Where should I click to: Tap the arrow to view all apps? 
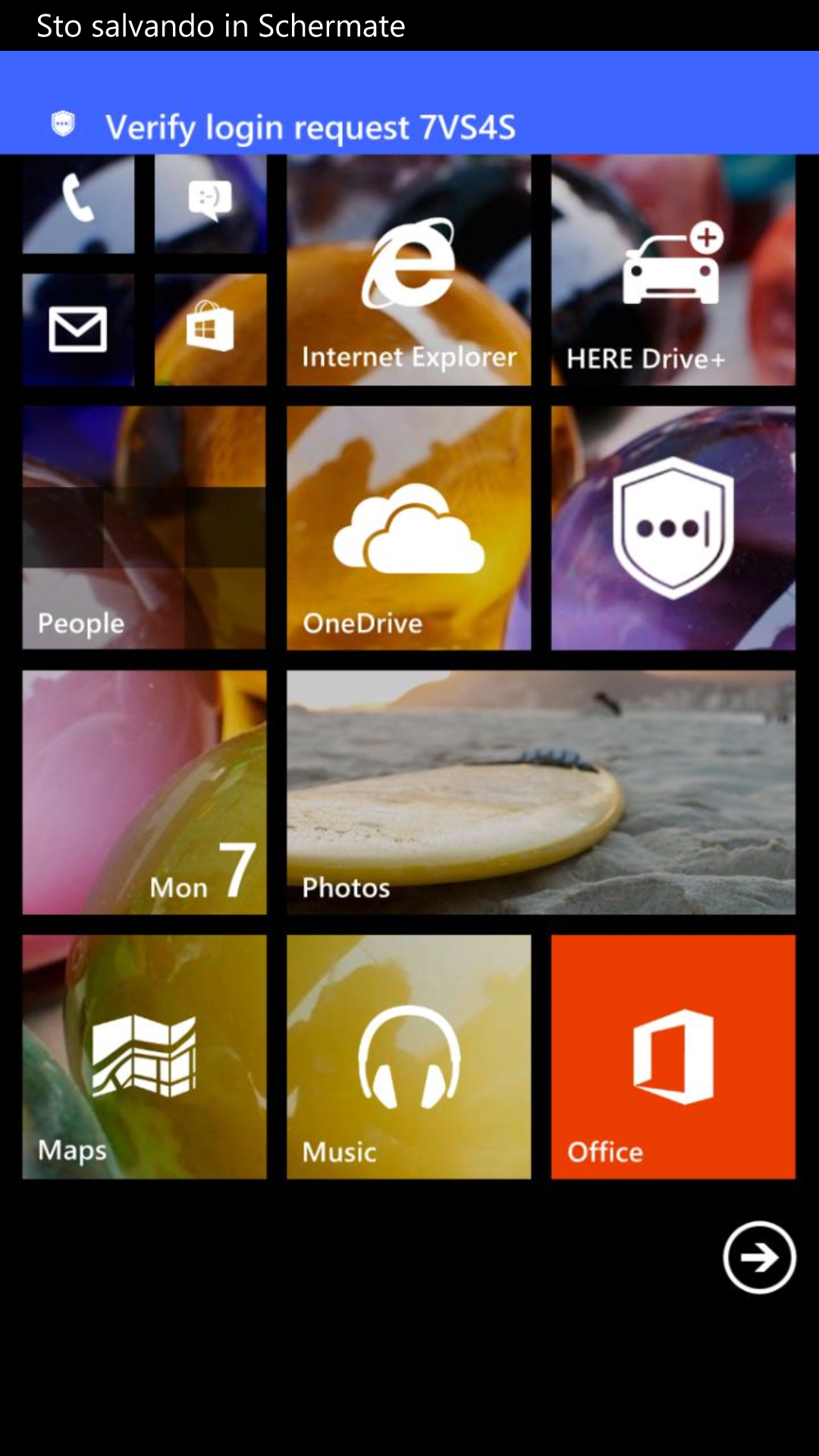[x=759, y=1257]
